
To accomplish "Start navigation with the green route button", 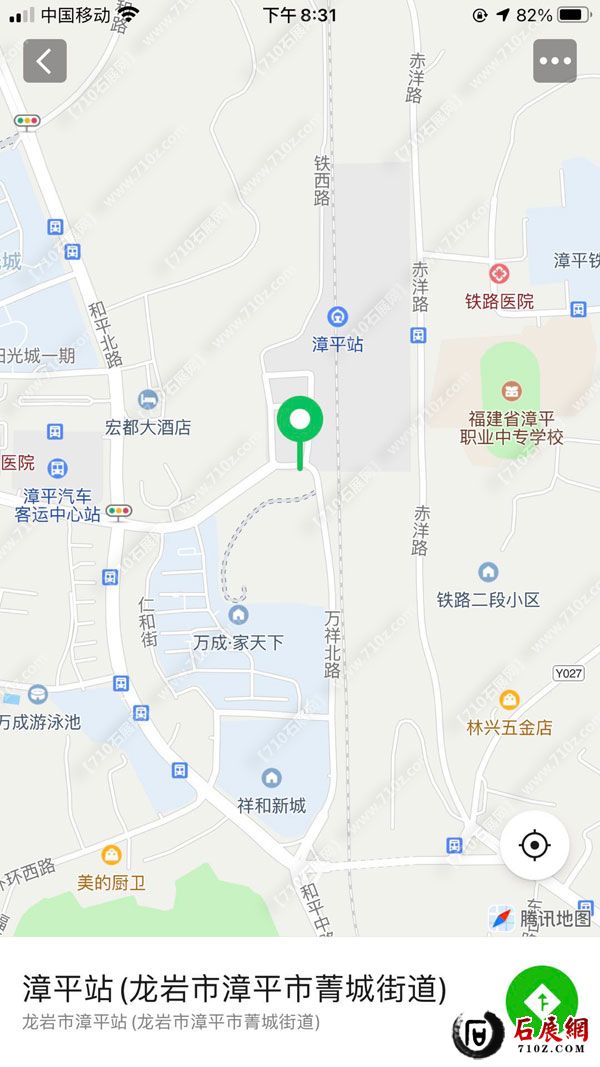I will coord(541,1000).
